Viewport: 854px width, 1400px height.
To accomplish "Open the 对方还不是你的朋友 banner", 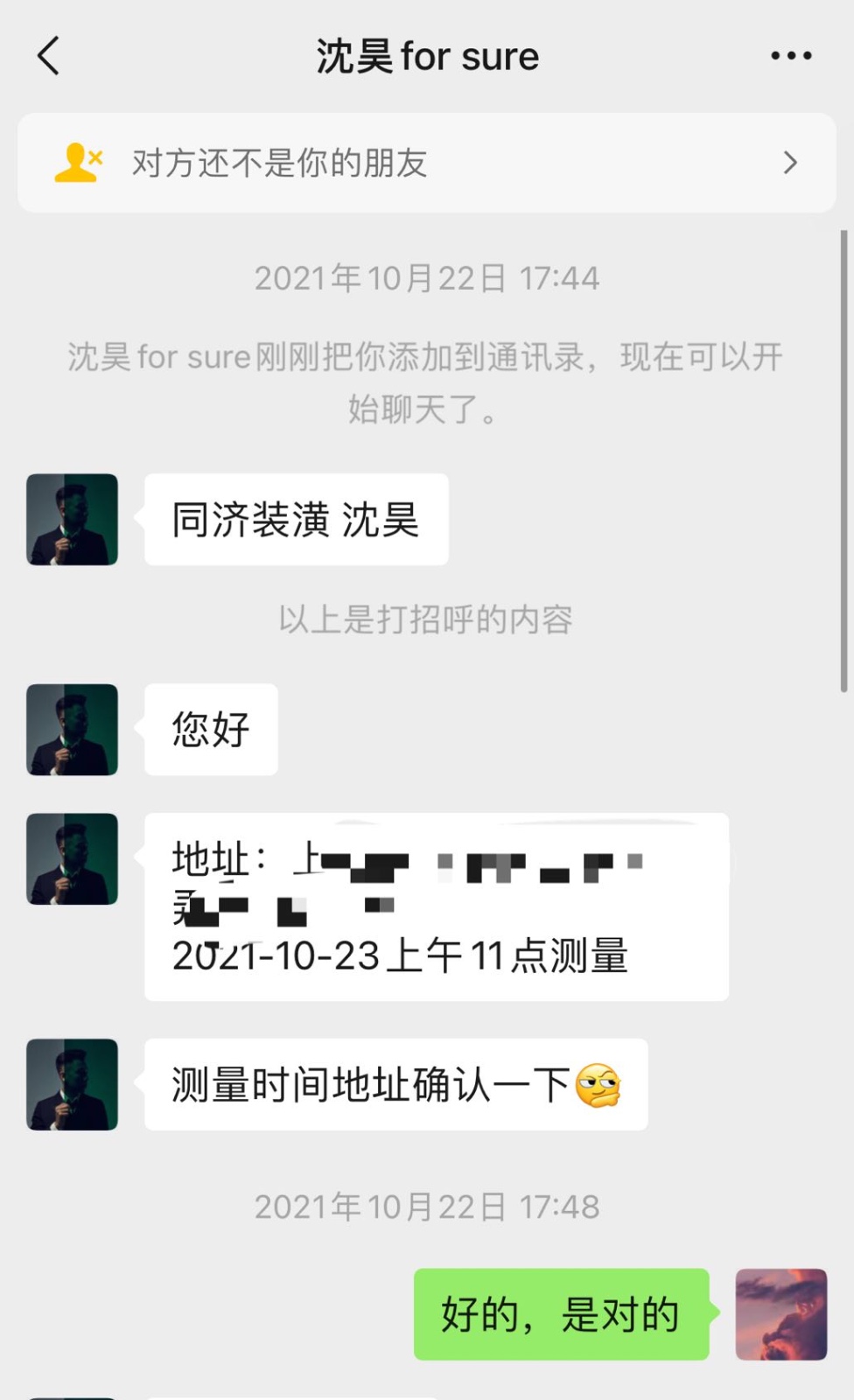I will pos(427,163).
